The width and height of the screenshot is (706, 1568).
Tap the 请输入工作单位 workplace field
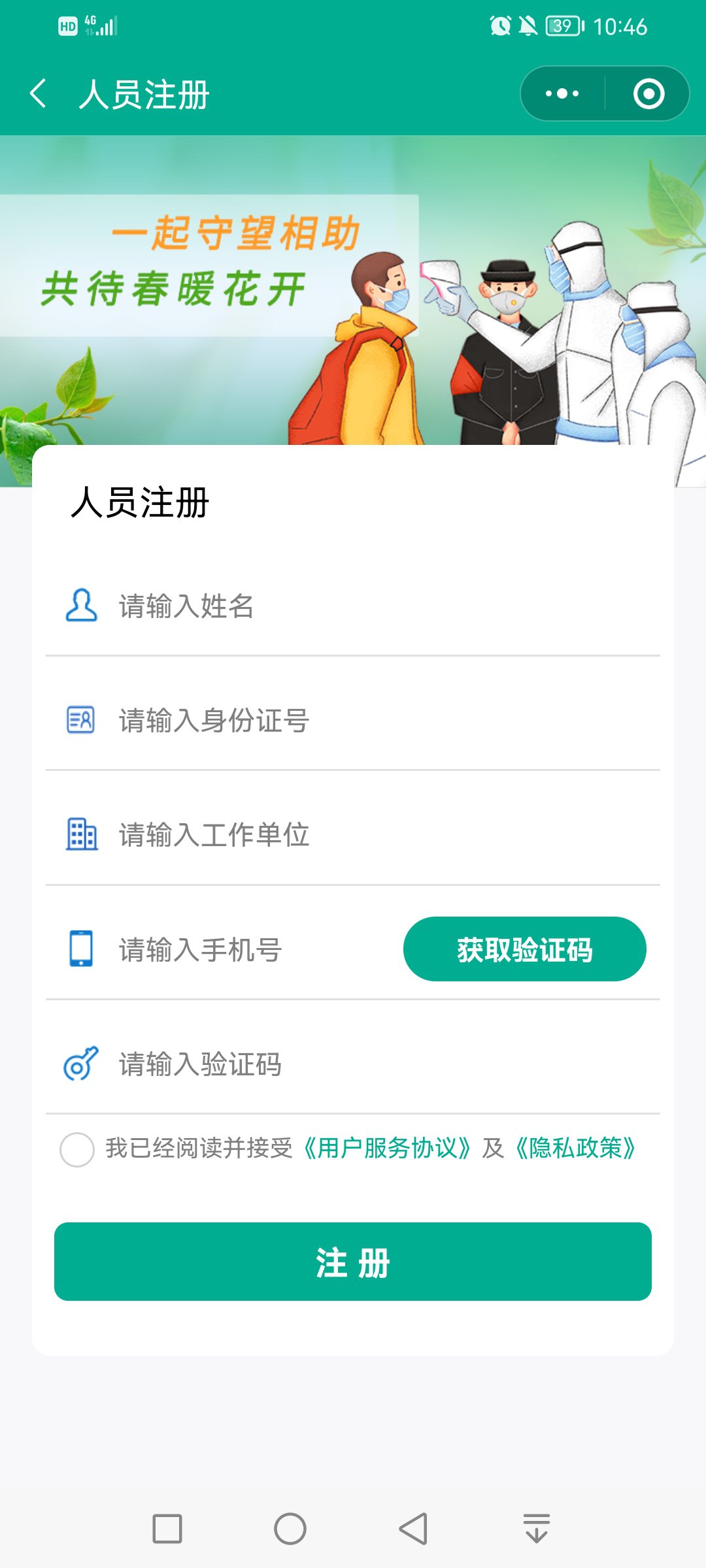point(353,835)
